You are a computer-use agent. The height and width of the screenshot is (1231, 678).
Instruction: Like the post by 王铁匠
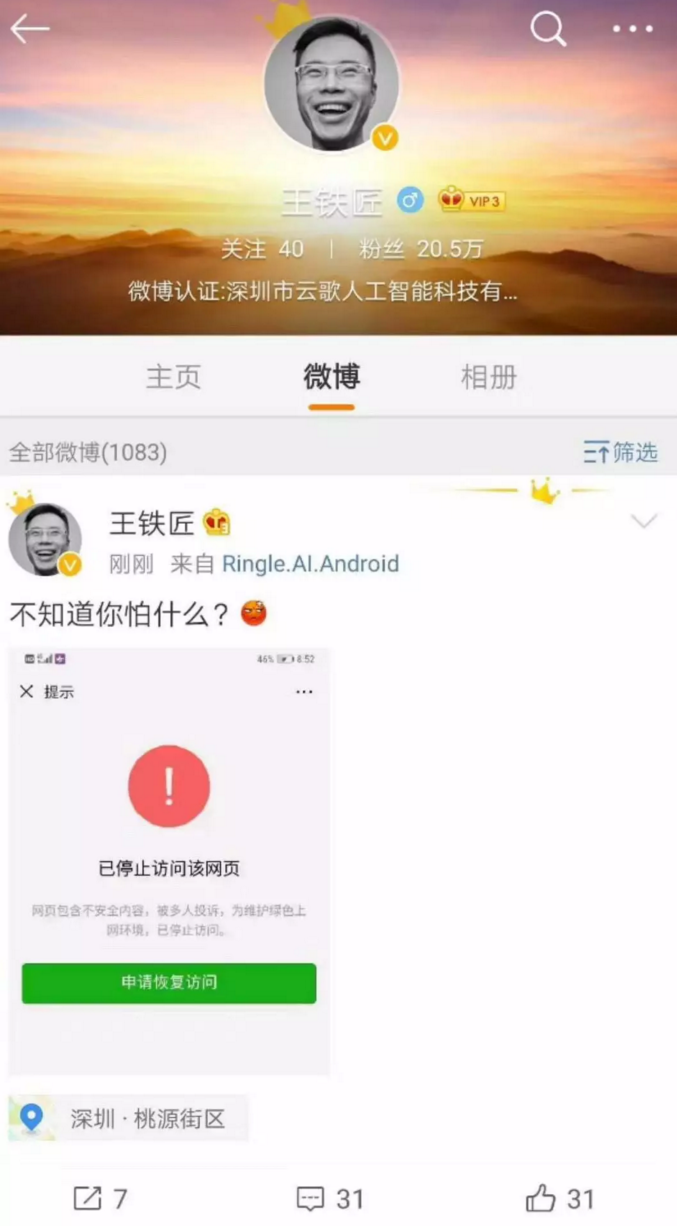pos(560,1198)
